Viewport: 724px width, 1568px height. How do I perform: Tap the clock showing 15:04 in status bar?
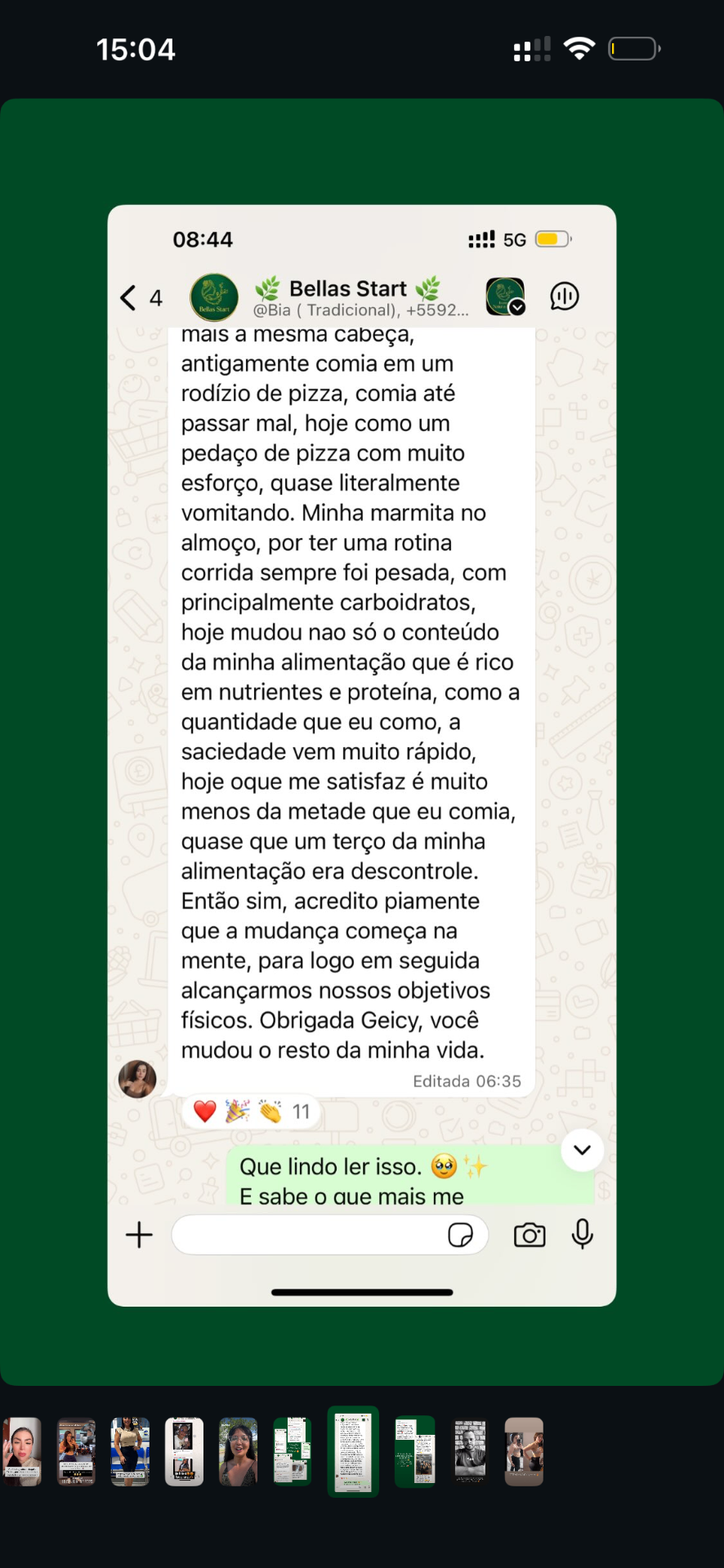click(136, 48)
